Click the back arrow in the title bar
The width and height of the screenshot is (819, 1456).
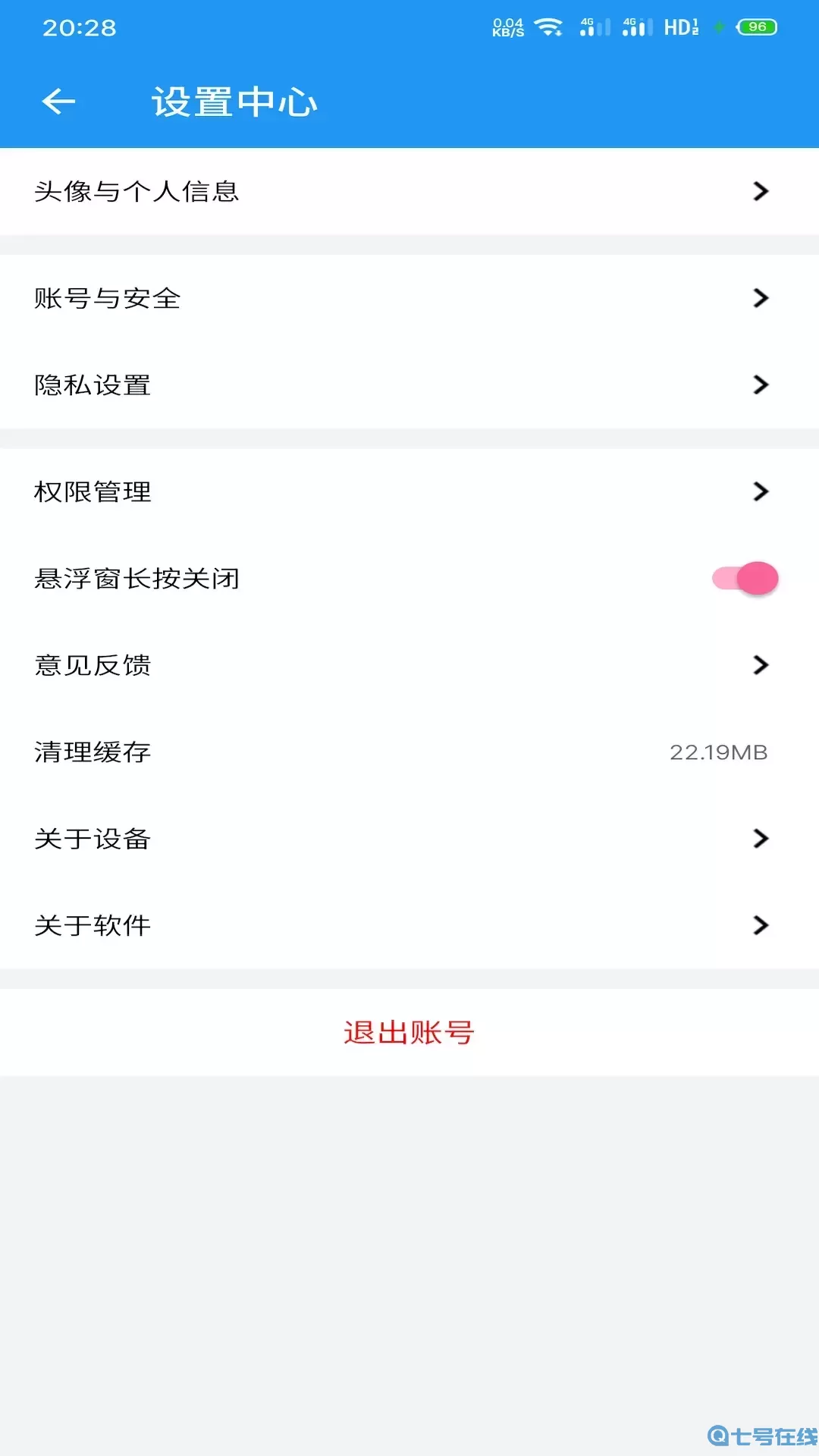[x=57, y=101]
